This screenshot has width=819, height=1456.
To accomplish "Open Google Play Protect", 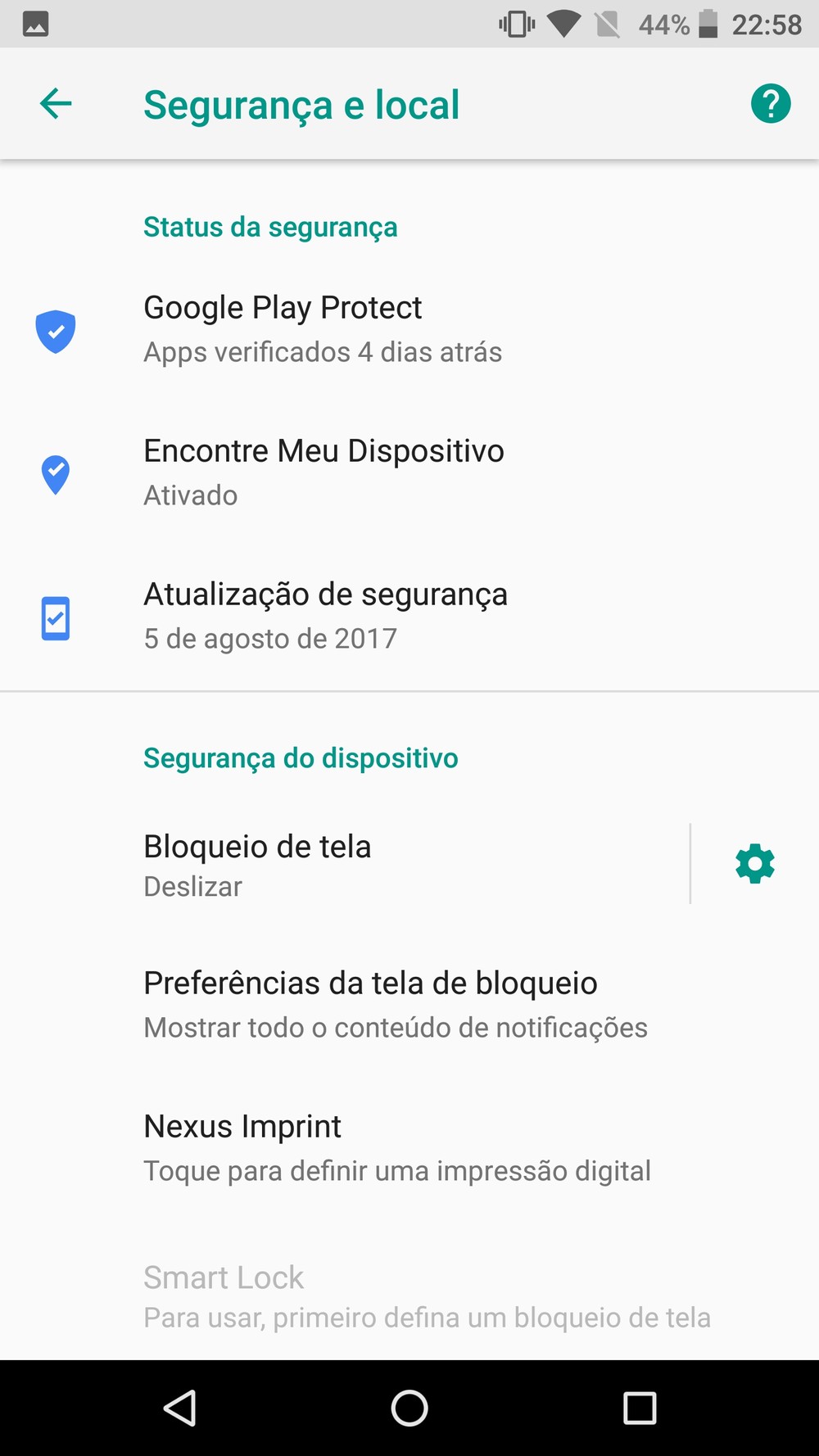I will [x=409, y=330].
